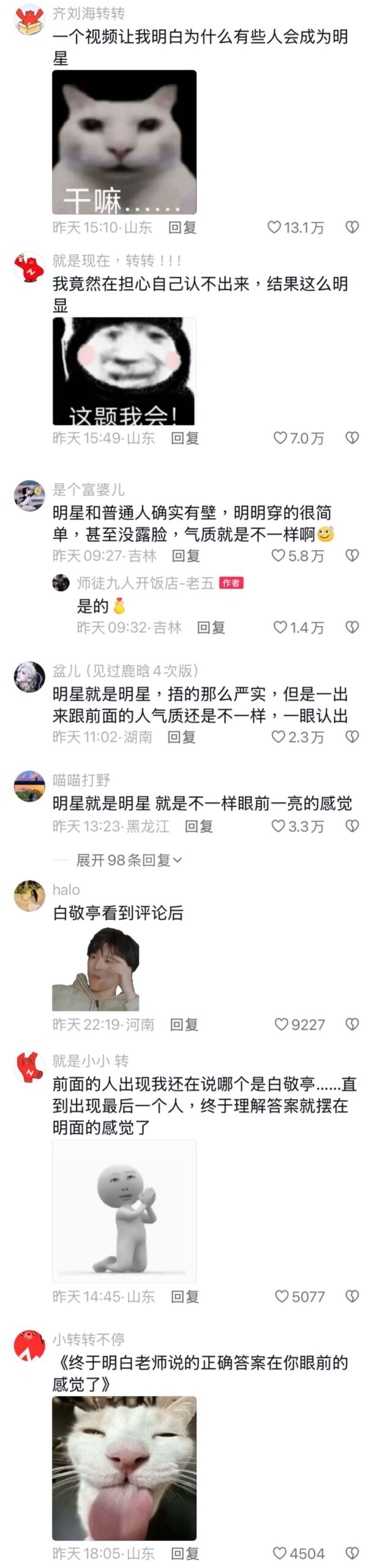374x1568 pixels.
Task: Like 齐刘海转转's comment with 13.1万 likes
Action: 275,228
